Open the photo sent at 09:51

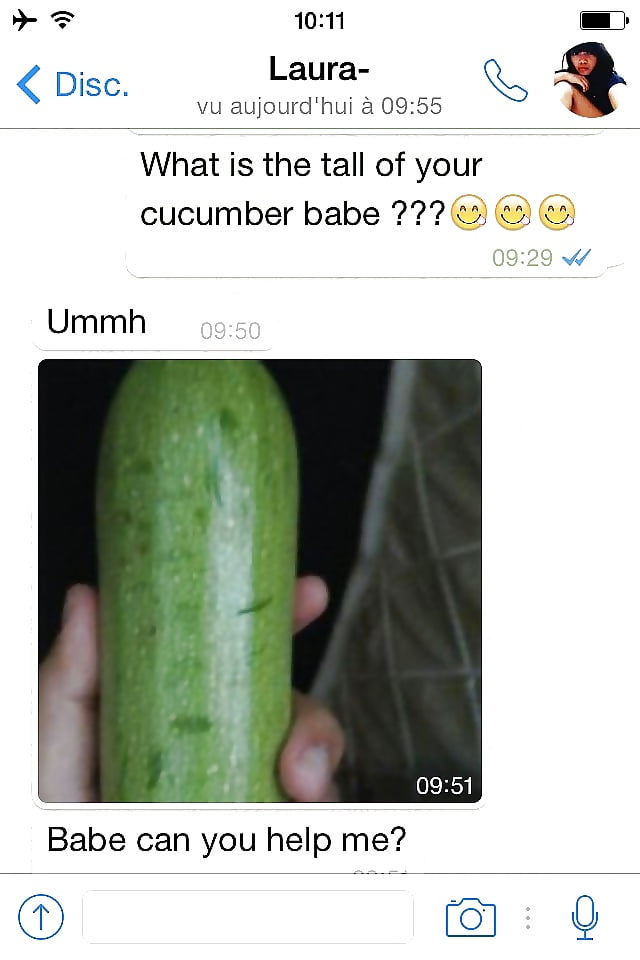[260, 580]
